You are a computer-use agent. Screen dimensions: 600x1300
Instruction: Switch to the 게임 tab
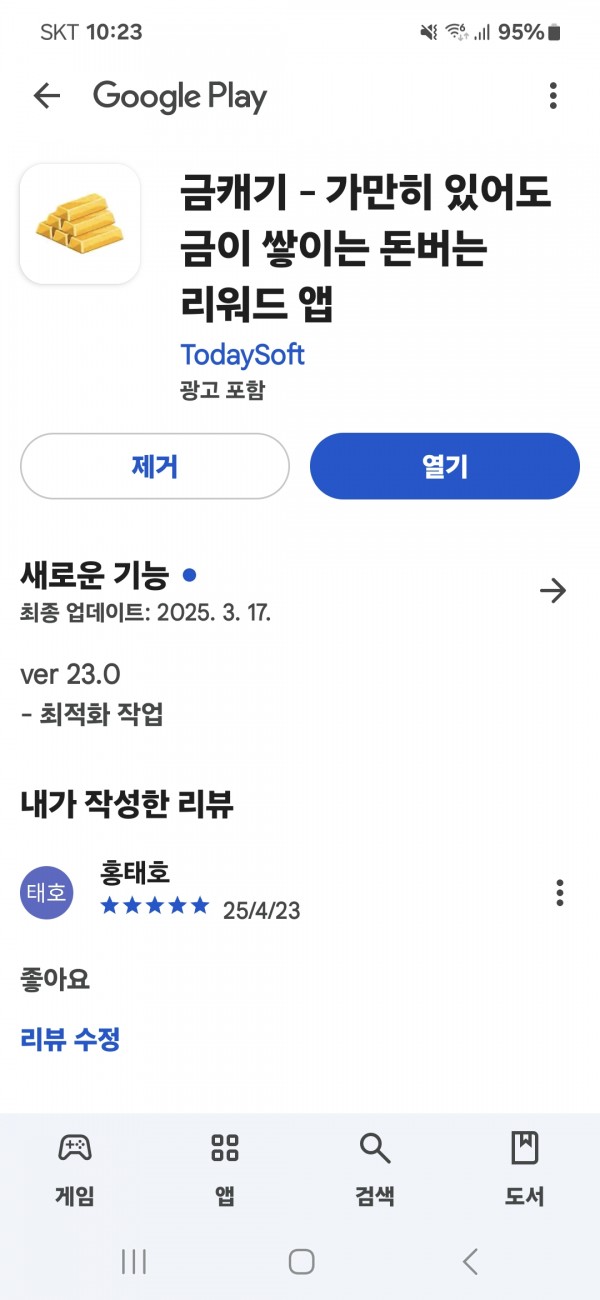pyautogui.click(x=75, y=1169)
